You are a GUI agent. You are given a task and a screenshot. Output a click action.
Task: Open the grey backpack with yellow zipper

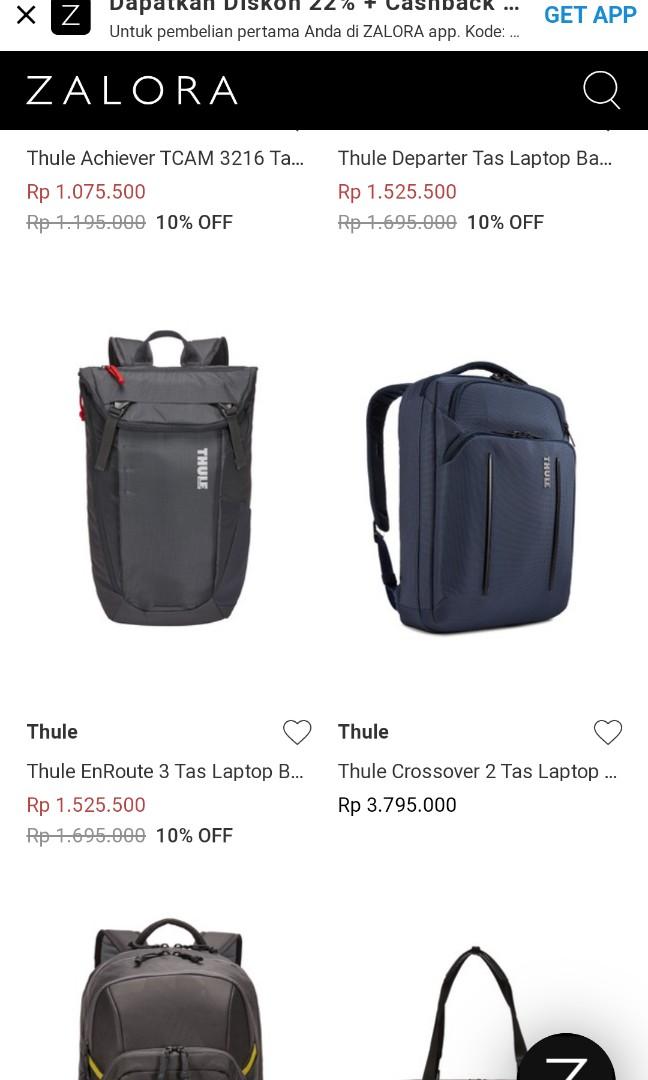coord(168,1000)
